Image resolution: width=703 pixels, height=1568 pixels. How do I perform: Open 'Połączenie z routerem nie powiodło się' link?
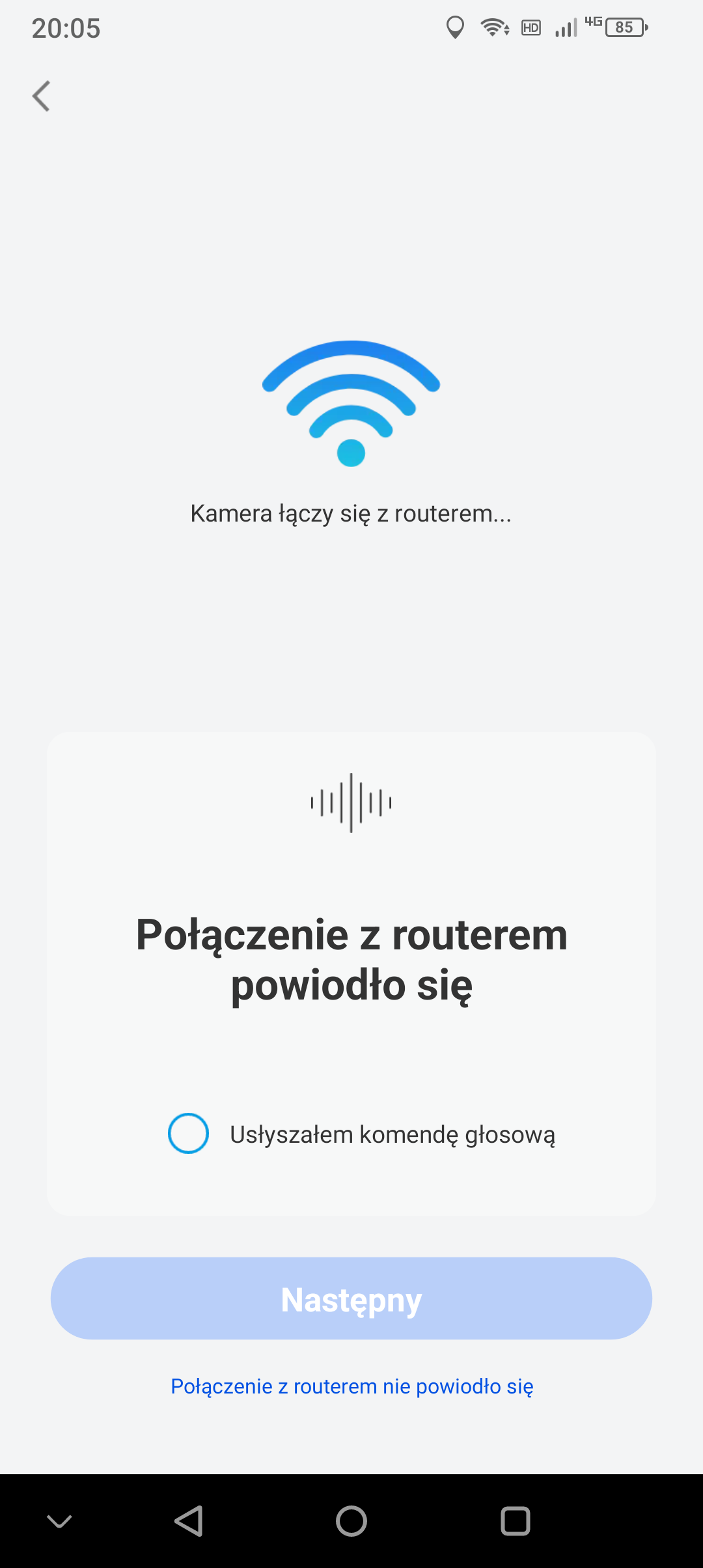(352, 1386)
